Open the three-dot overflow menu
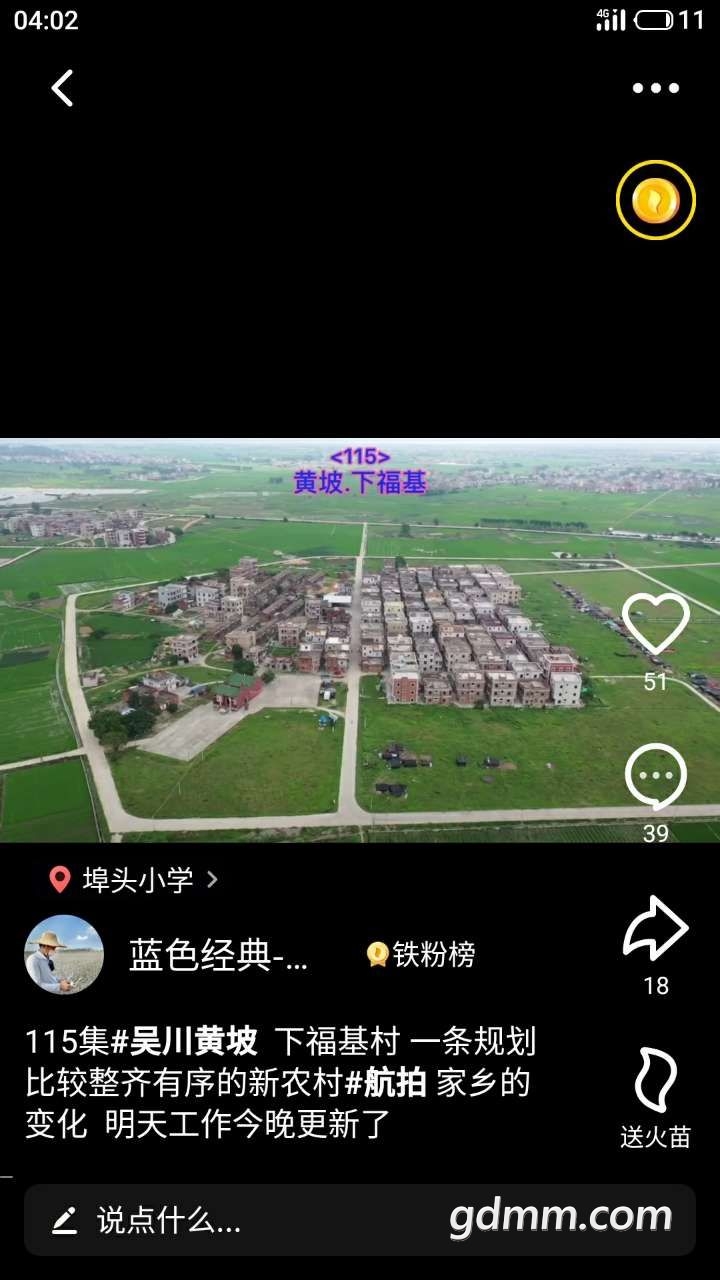720x1280 pixels. 655,88
